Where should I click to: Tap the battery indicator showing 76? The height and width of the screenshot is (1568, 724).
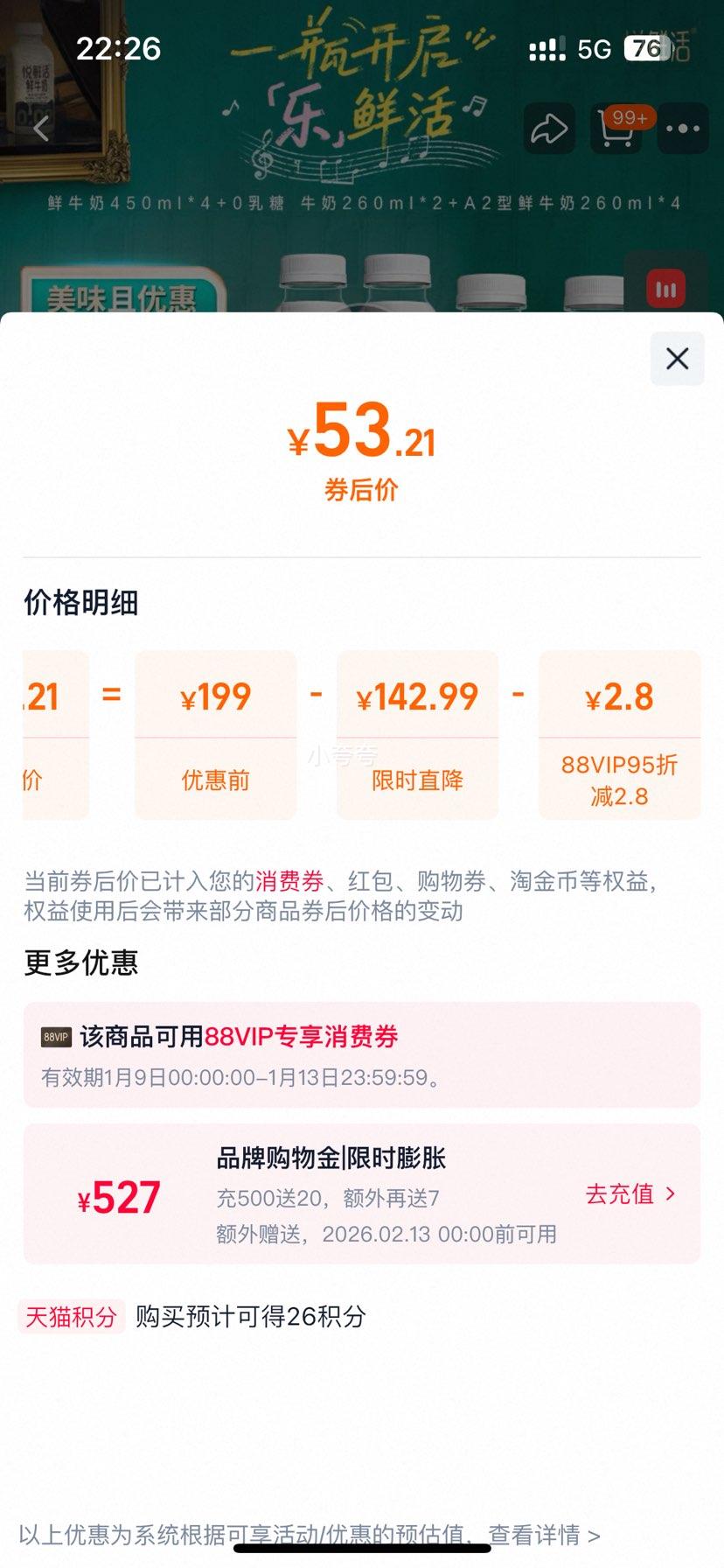click(x=644, y=50)
